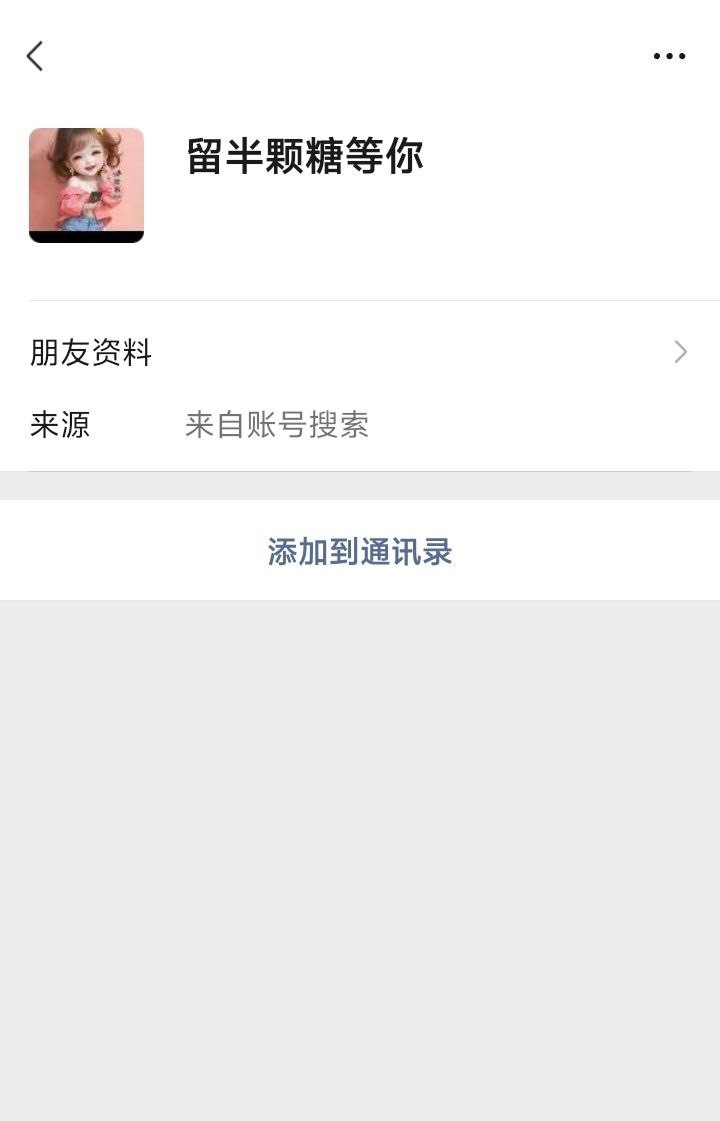The image size is (720, 1121).
Task: Tap 添加到通讯录 to add contact
Action: tap(360, 551)
